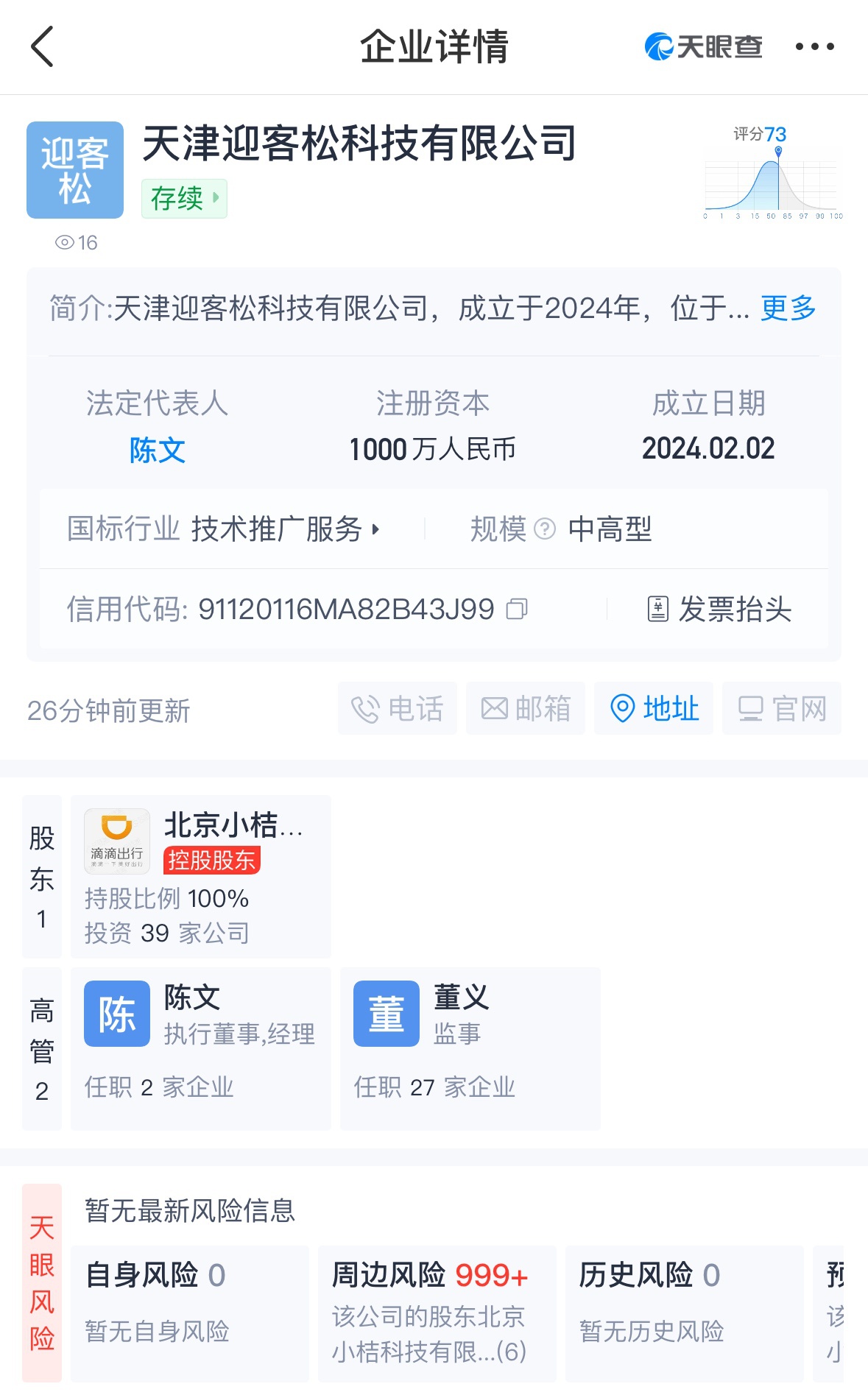Tap the 存续 status chip
Viewport: 868px width, 1395px height.
(x=184, y=199)
